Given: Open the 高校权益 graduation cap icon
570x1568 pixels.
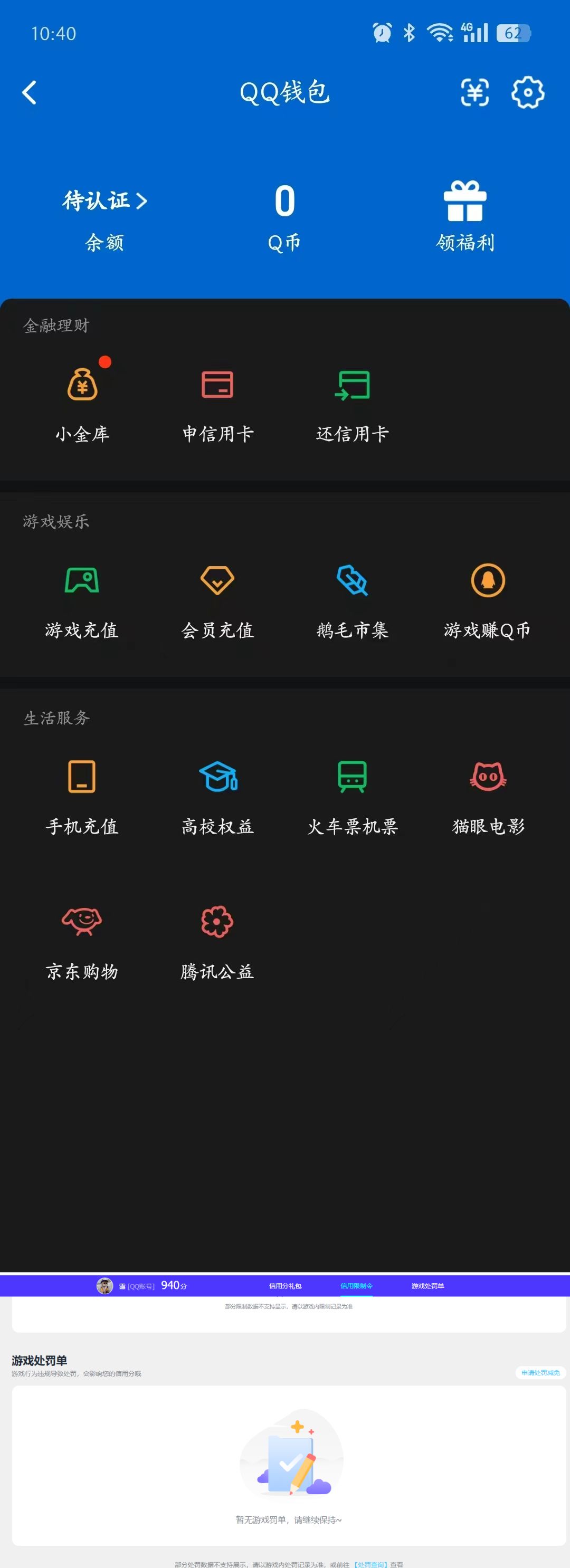Looking at the screenshot, I should [x=217, y=778].
